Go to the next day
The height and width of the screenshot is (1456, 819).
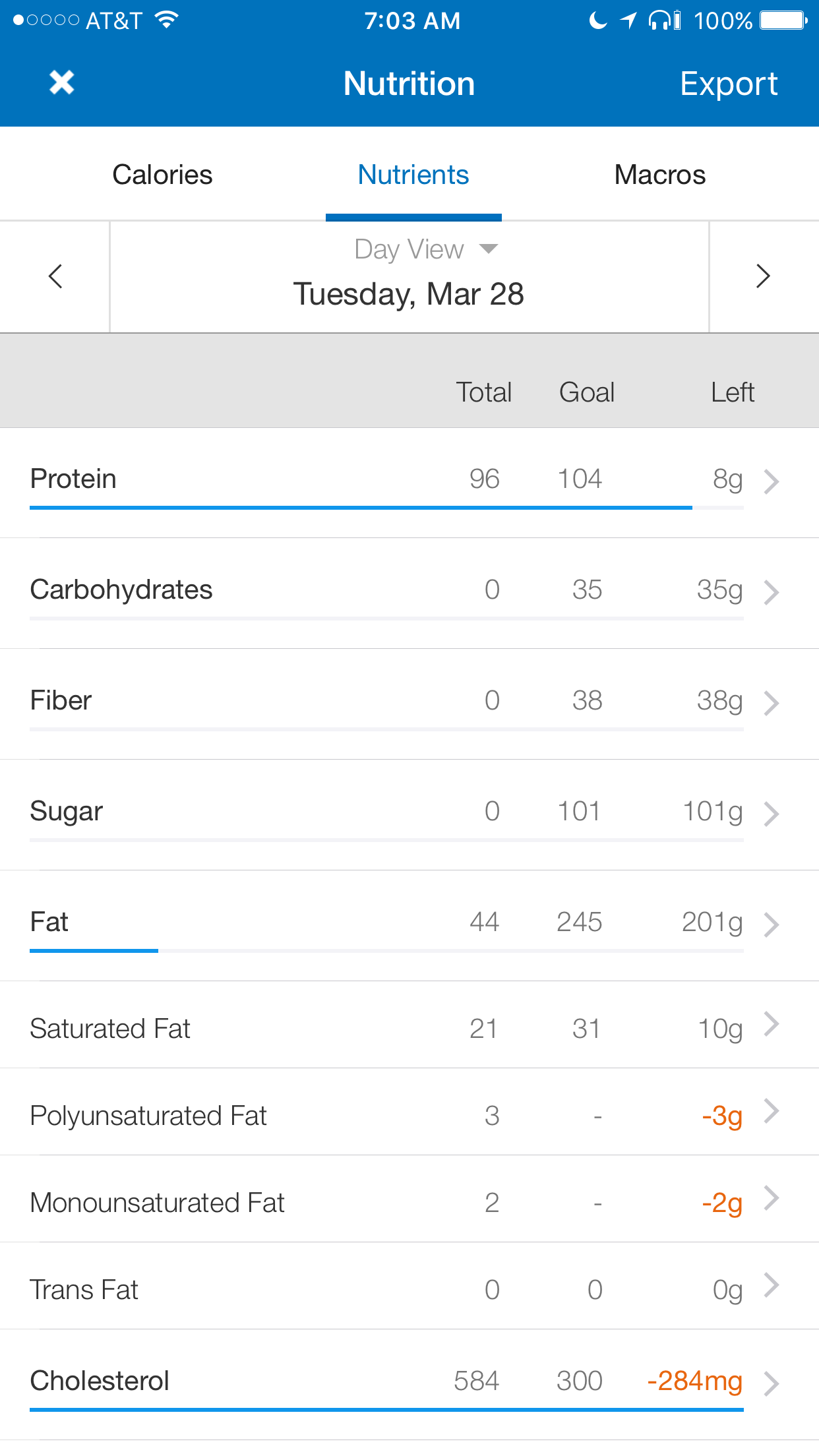coord(764,276)
